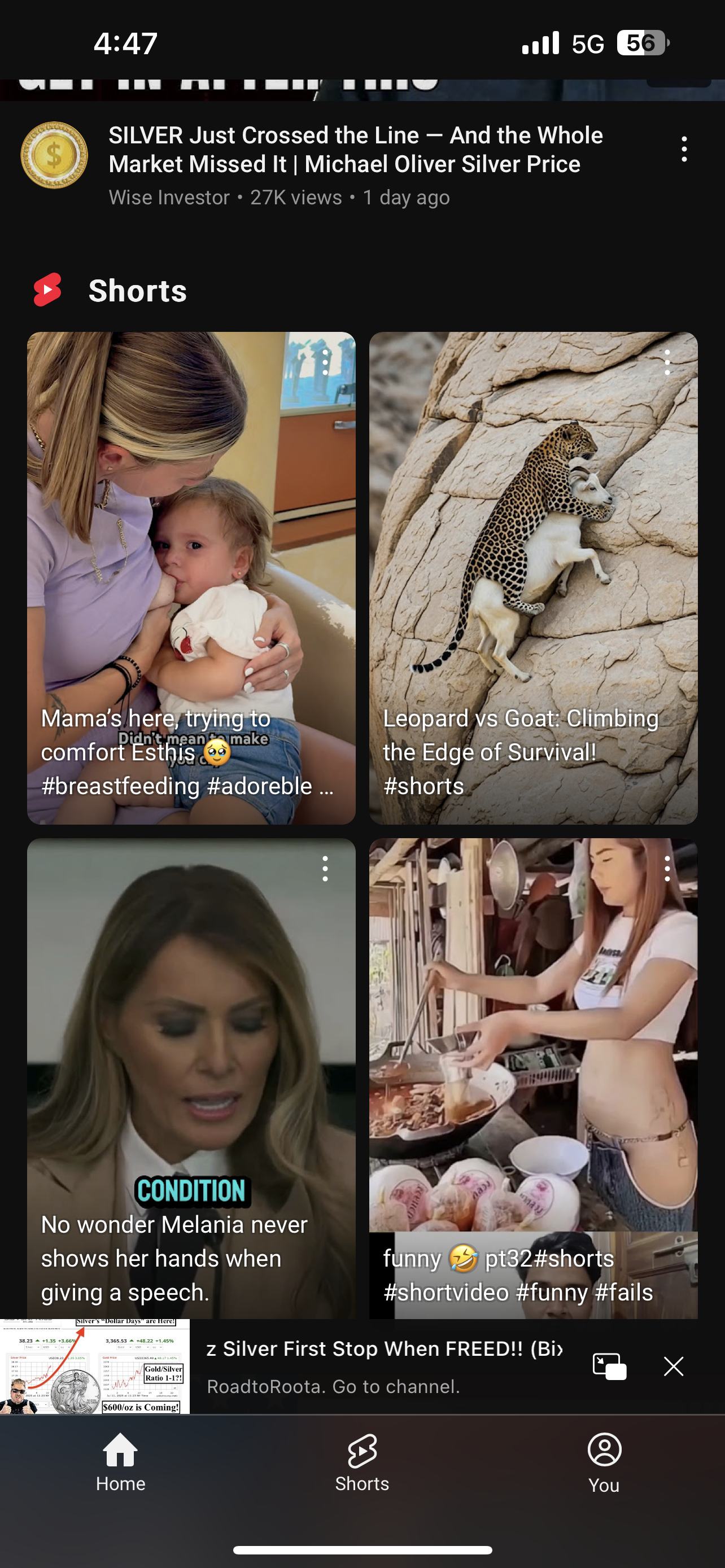Screen dimensions: 725x1568
Task: Go to the Home tab
Action: (120, 1462)
